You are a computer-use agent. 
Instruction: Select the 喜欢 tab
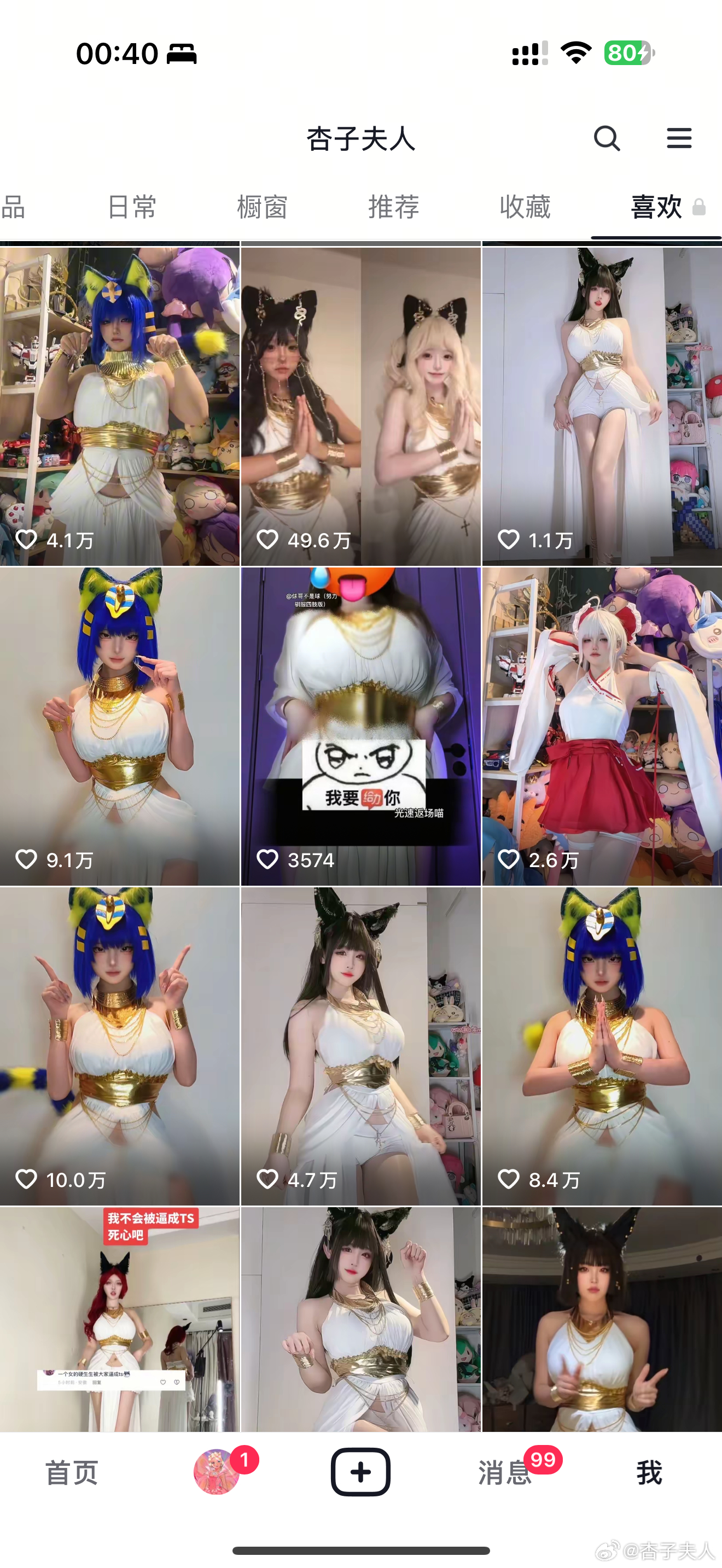(x=656, y=207)
